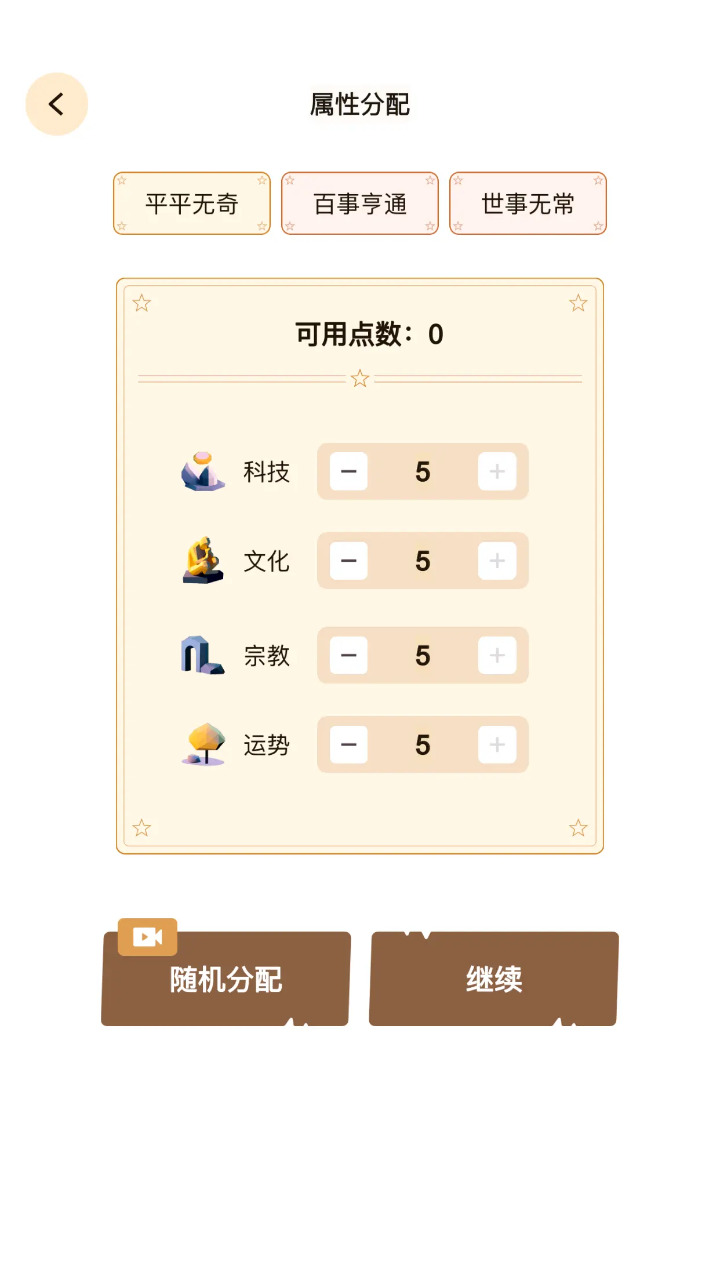This screenshot has height=1280, width=720.
Task: Click the star divider below 可用点数
Action: [359, 378]
